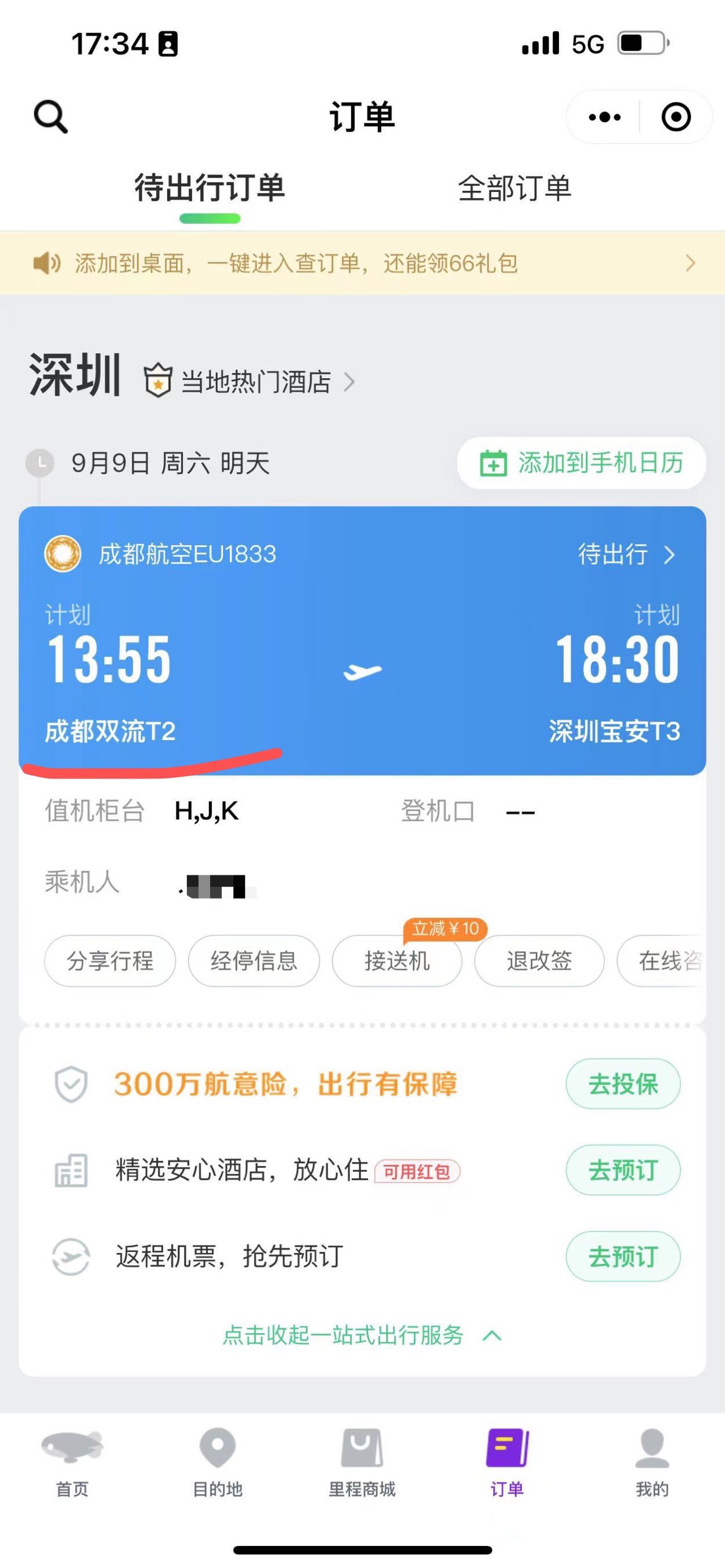Select the 分享行程 chip
725x1568 pixels.
tap(110, 961)
